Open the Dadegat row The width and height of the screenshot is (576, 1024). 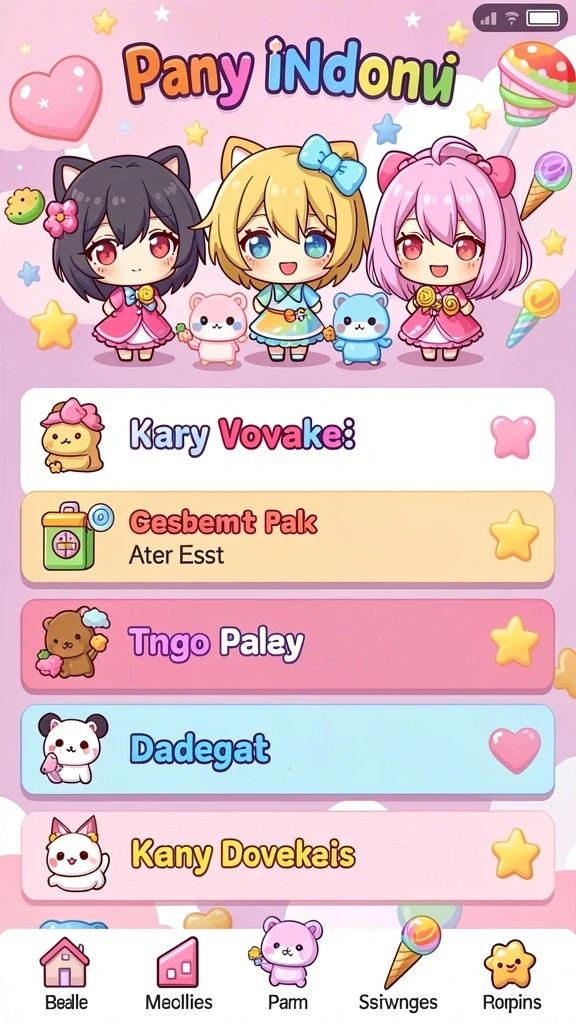[287, 750]
